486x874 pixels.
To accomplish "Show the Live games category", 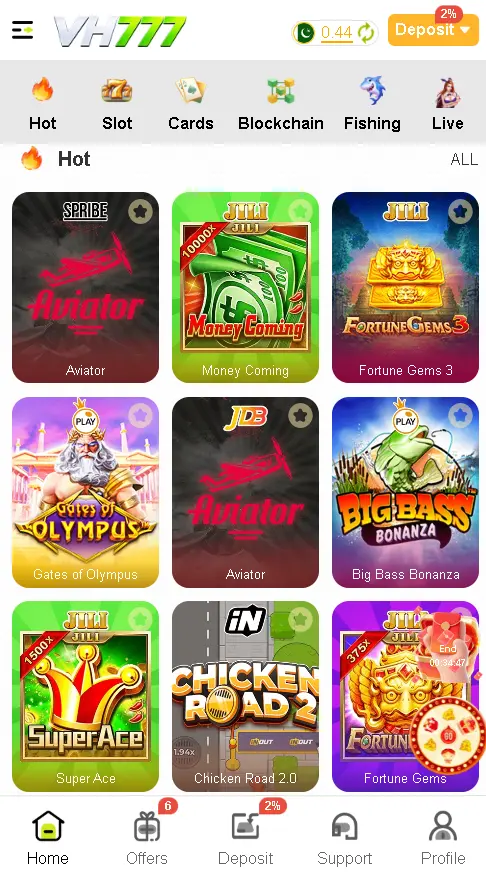I will 448,104.
